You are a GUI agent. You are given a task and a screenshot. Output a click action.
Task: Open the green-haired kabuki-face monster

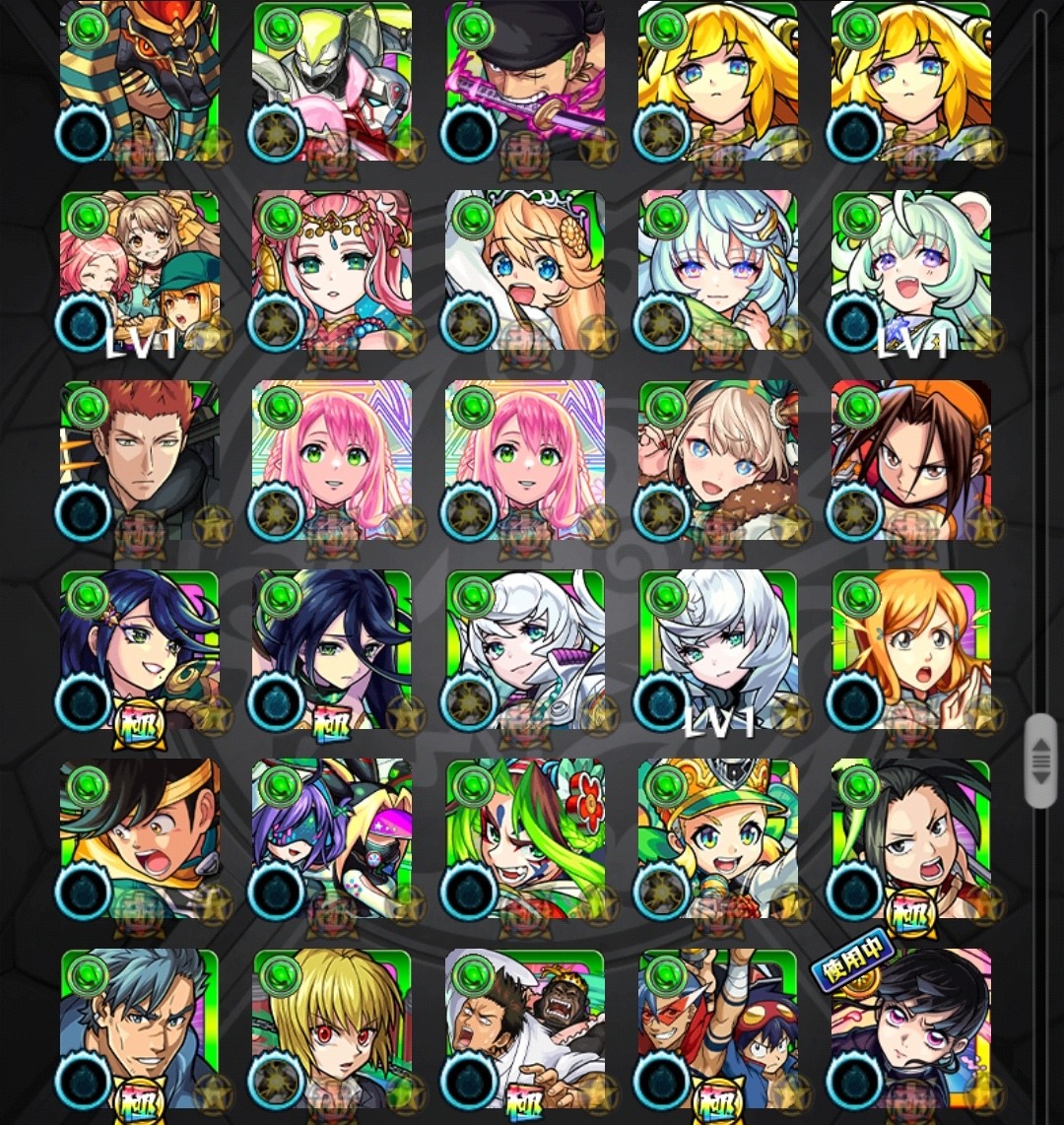(x=525, y=838)
